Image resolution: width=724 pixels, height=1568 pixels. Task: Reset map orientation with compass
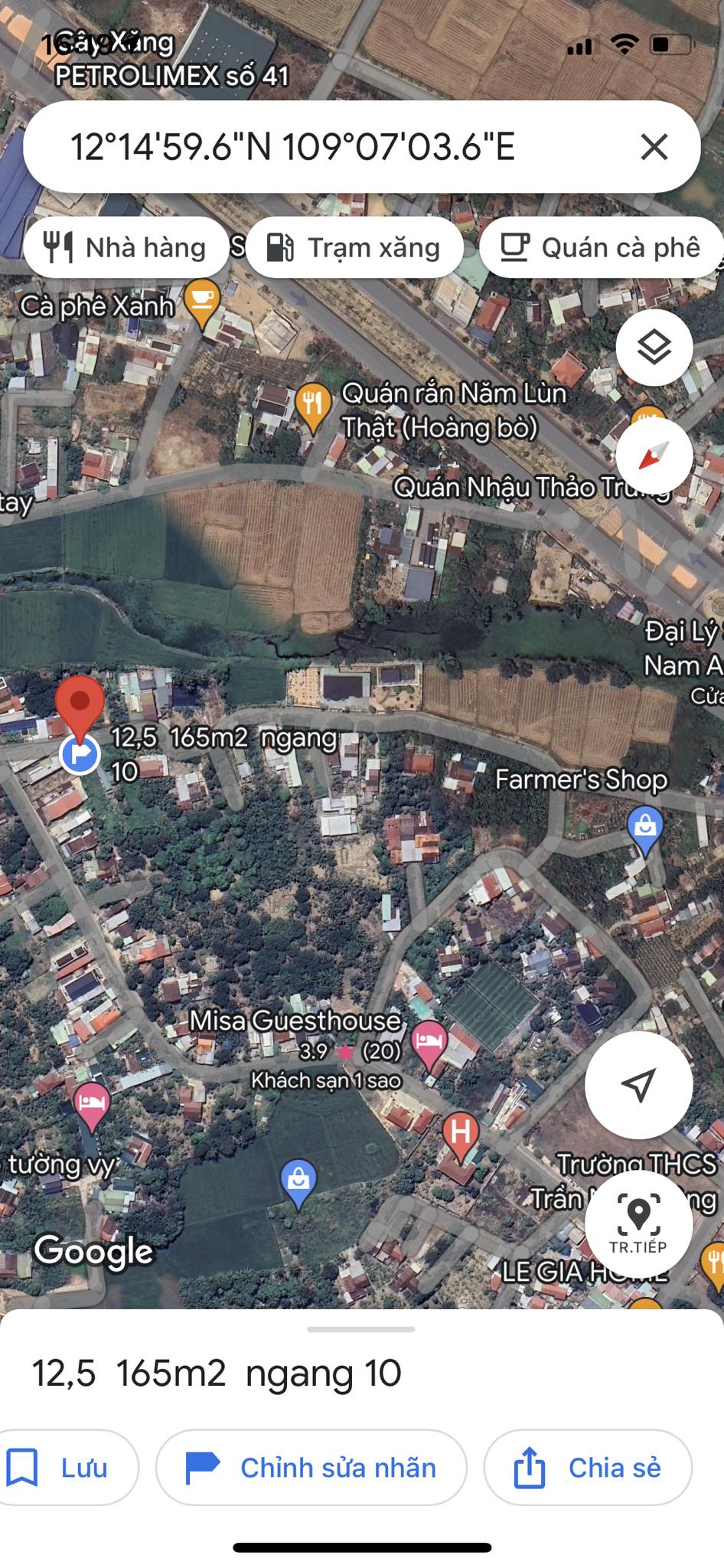point(654,456)
